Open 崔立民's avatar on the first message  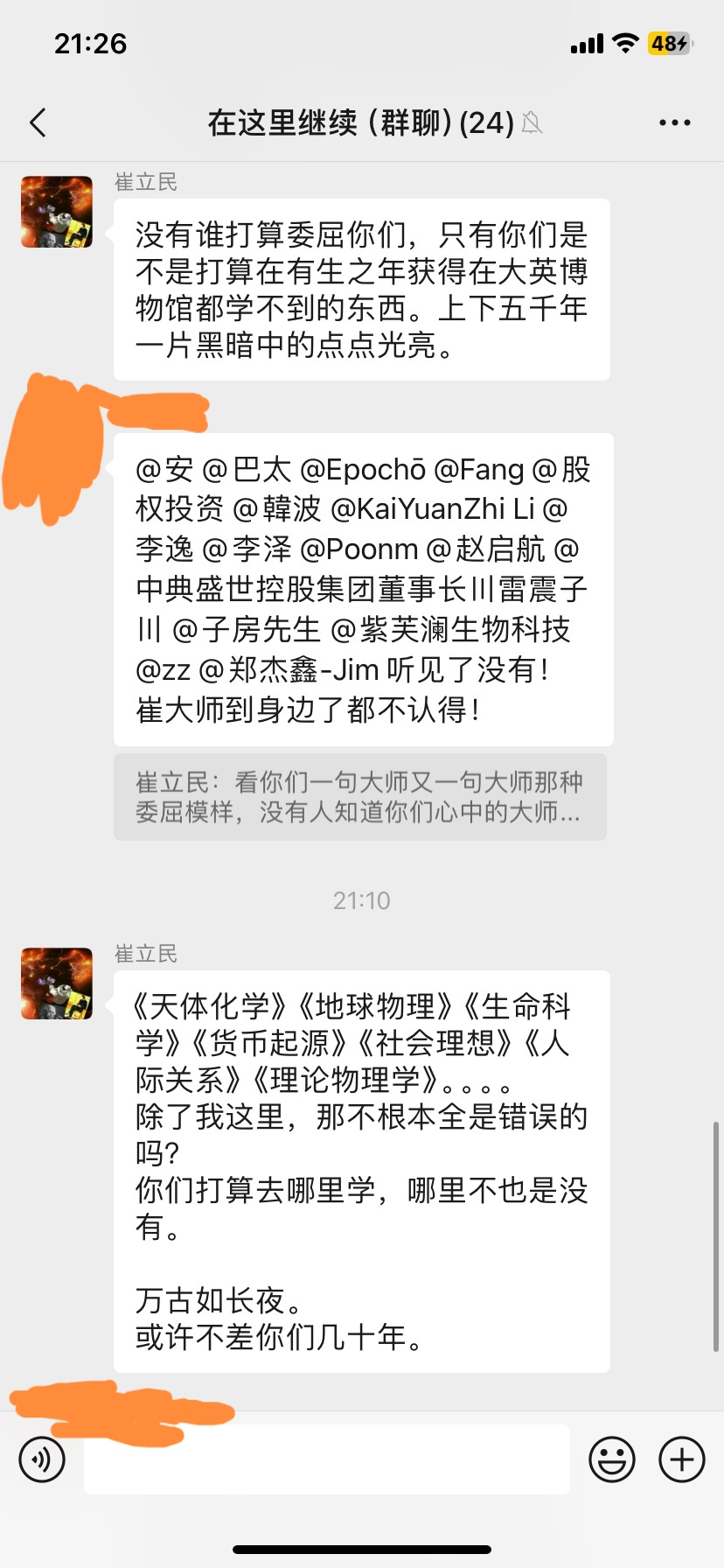pyautogui.click(x=57, y=212)
